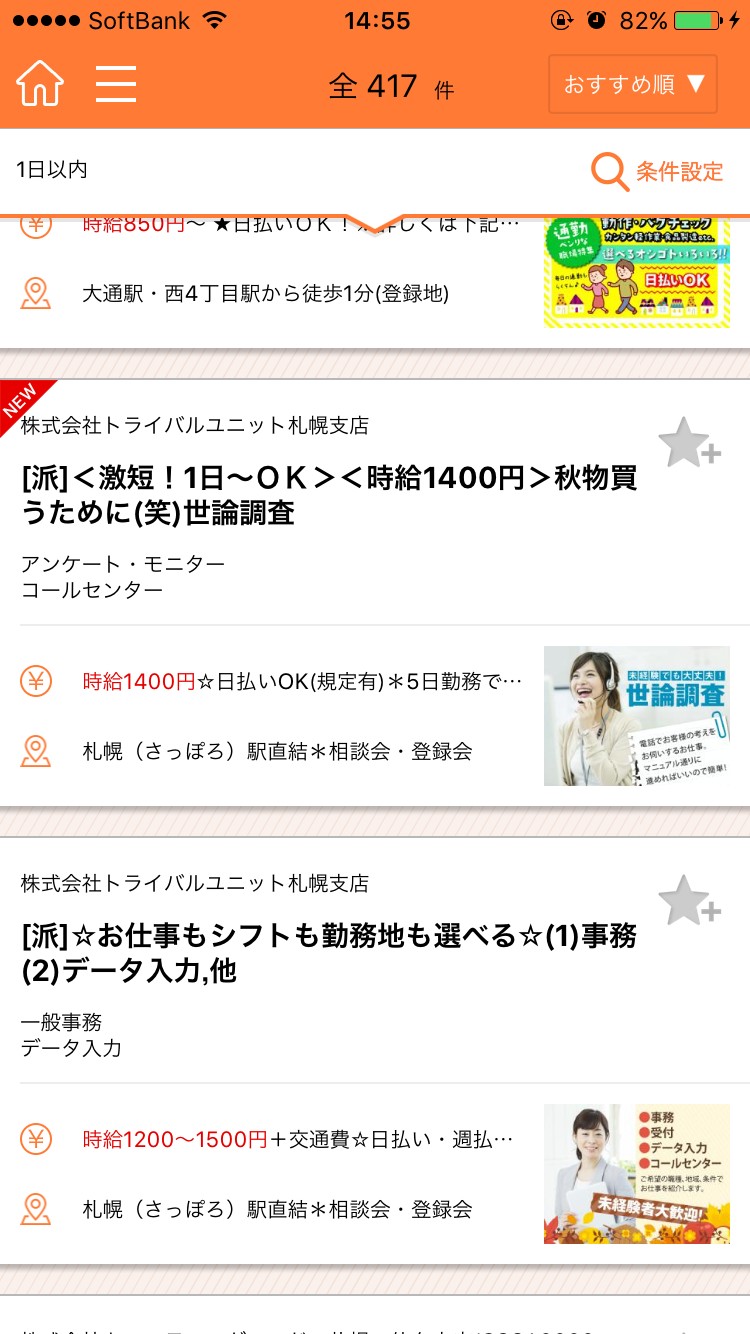The width and height of the screenshot is (750, 1334).
Task: Open the hamburger menu
Action: (x=116, y=85)
